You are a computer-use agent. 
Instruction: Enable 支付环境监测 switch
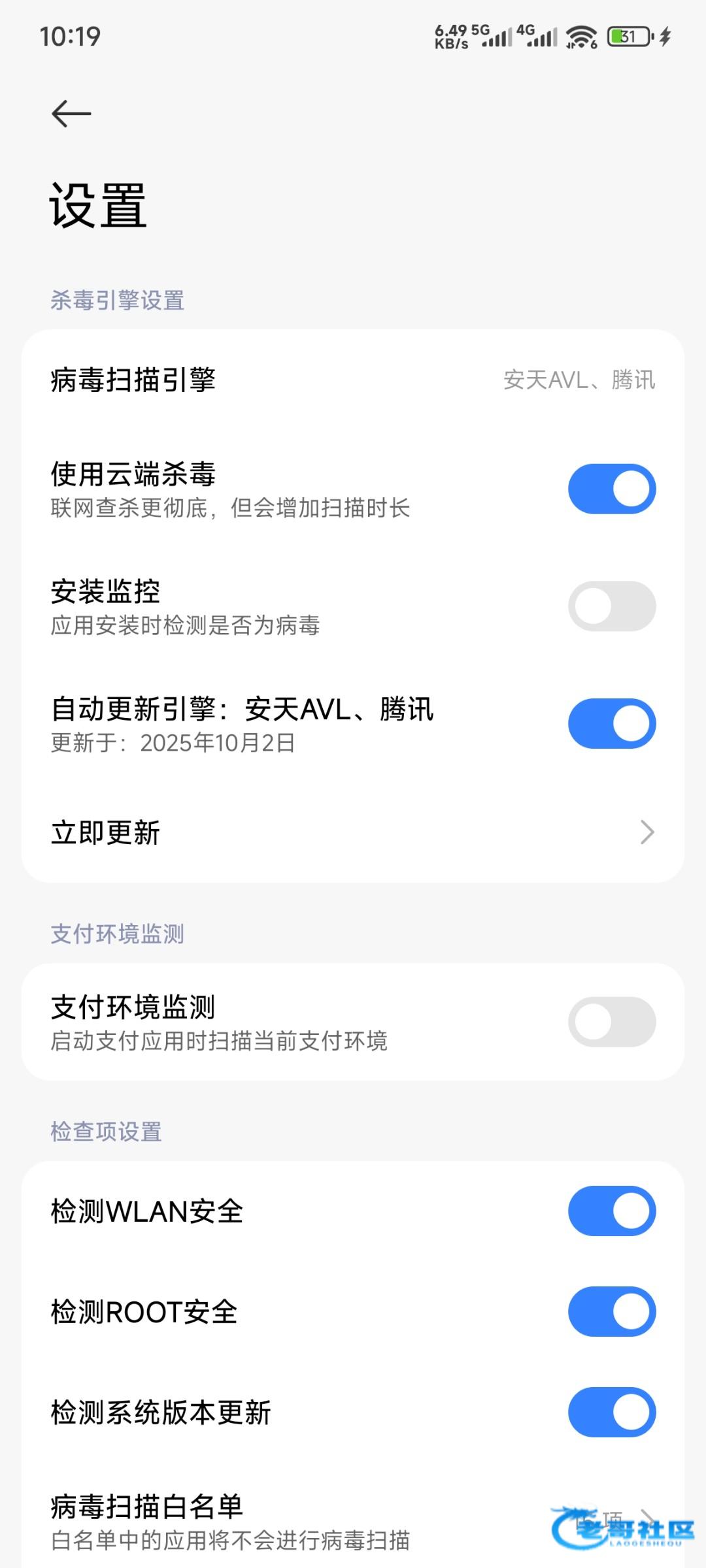(611, 1022)
